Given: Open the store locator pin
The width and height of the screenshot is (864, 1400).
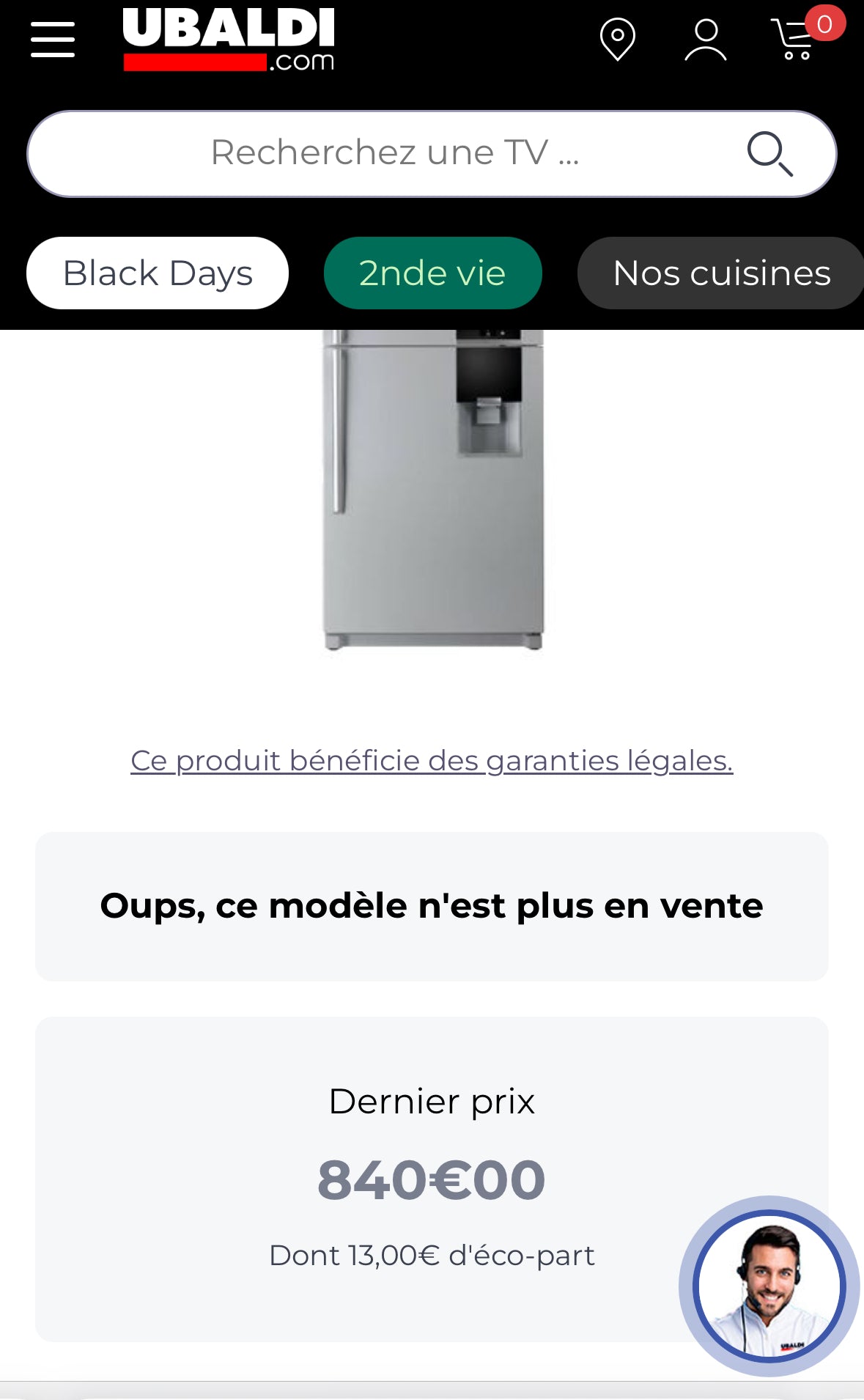Looking at the screenshot, I should click(617, 39).
